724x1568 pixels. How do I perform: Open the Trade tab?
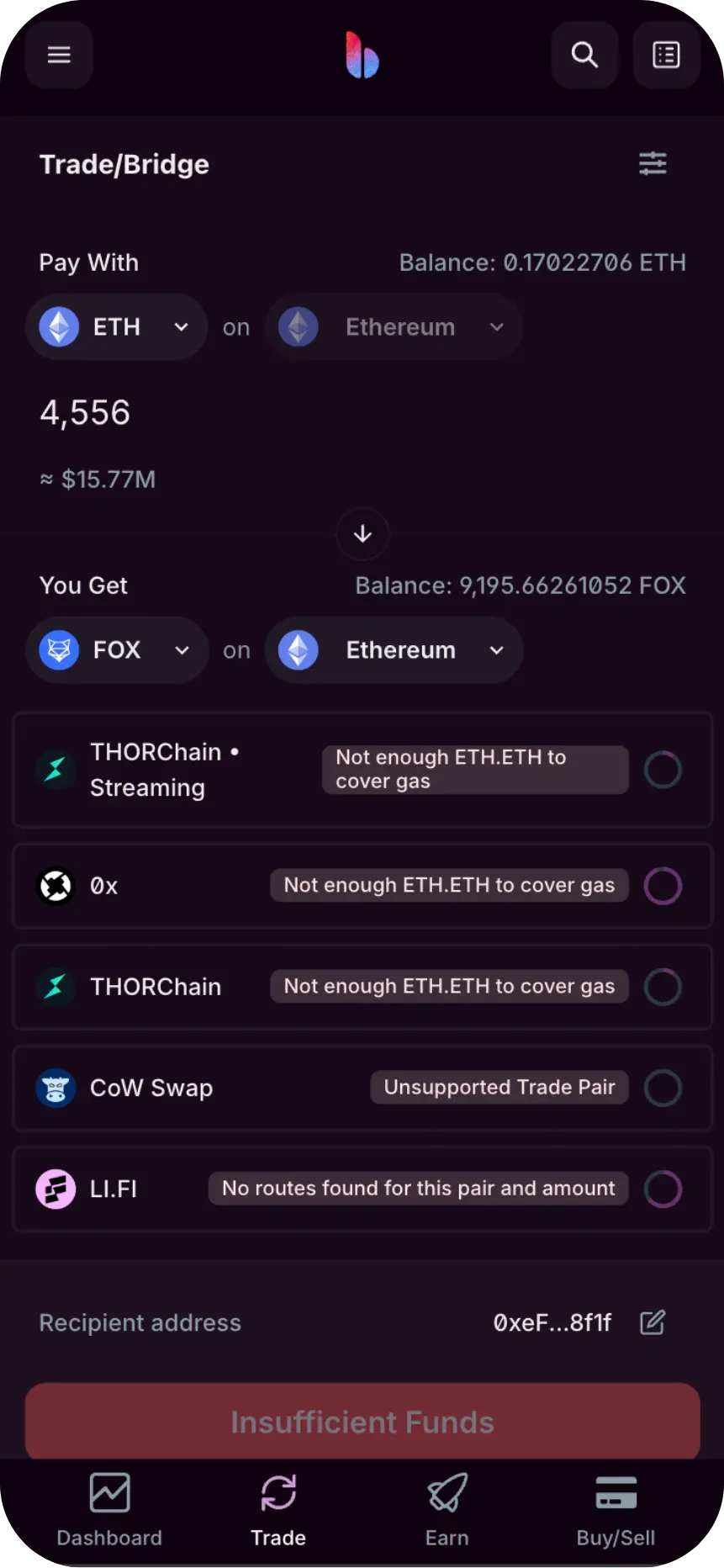(278, 1511)
